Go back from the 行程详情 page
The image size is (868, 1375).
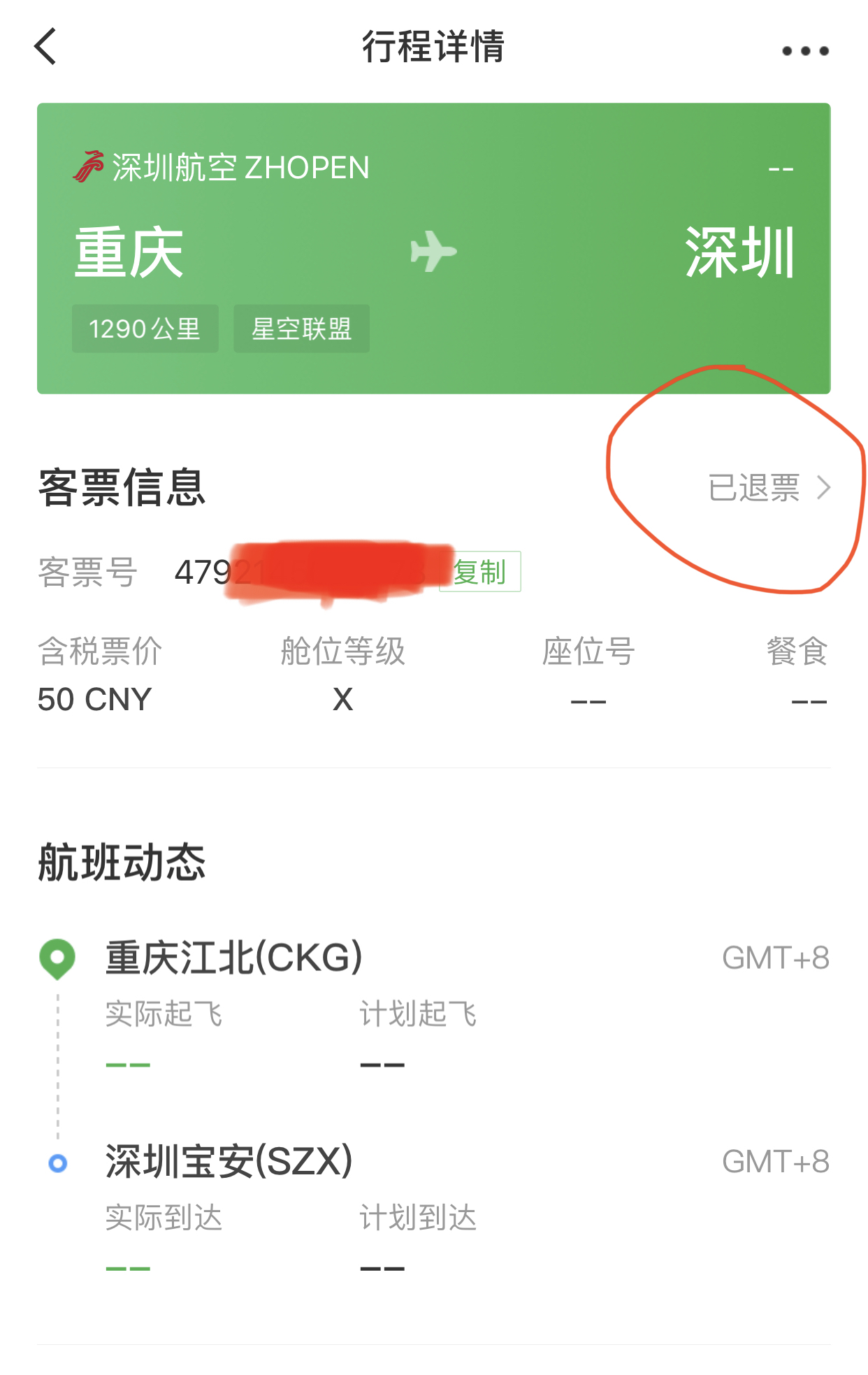[x=46, y=48]
